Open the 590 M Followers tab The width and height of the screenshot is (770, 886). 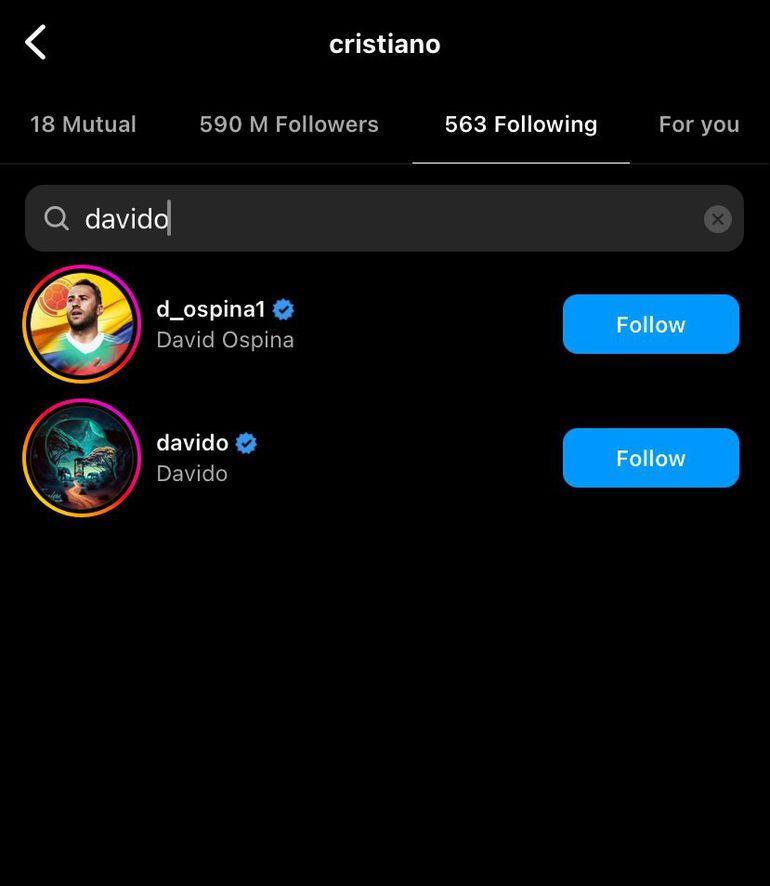coord(289,125)
